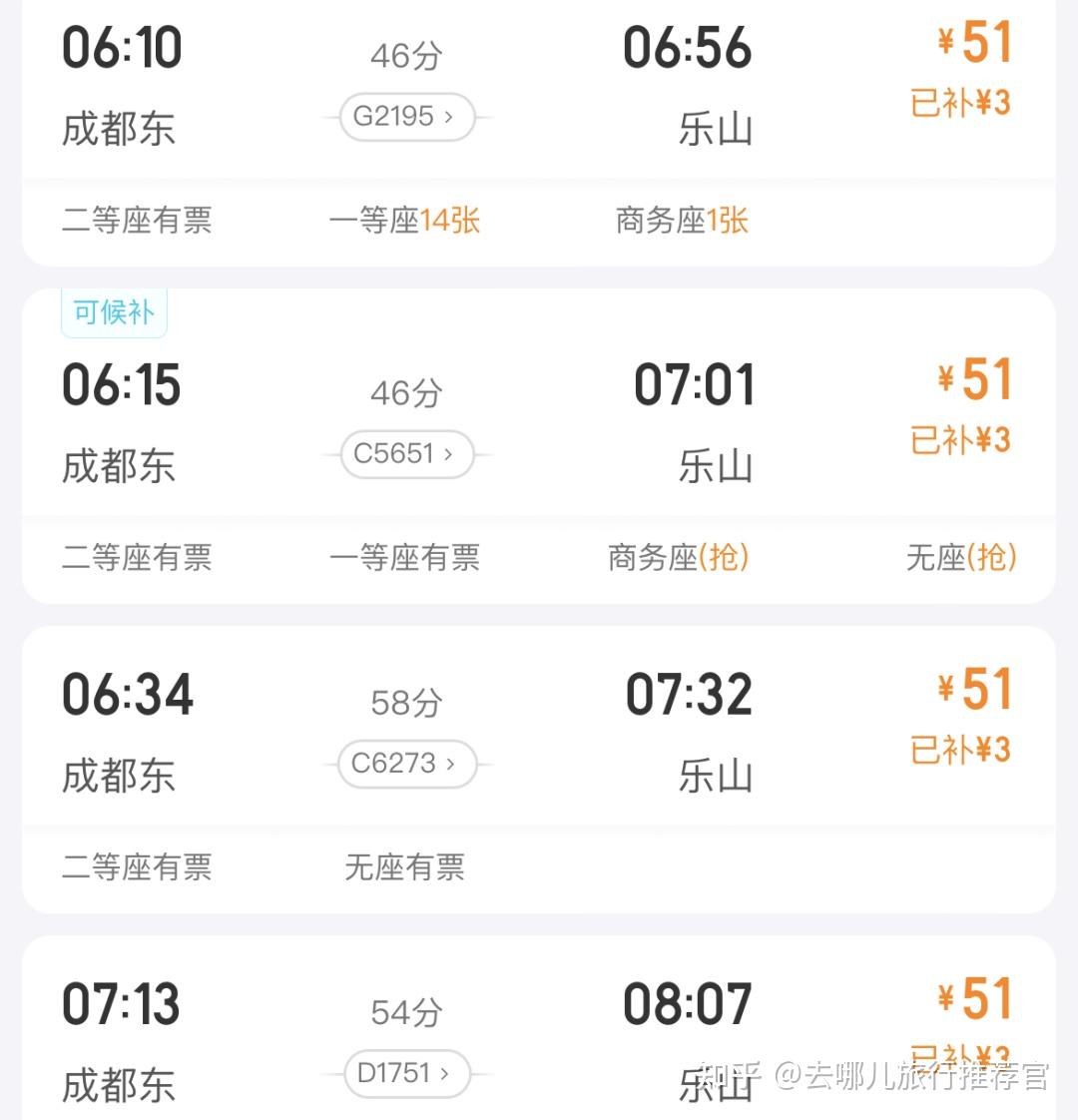1078x1120 pixels.
Task: Open the 06:34 train card to 乐山
Action: coord(539,729)
